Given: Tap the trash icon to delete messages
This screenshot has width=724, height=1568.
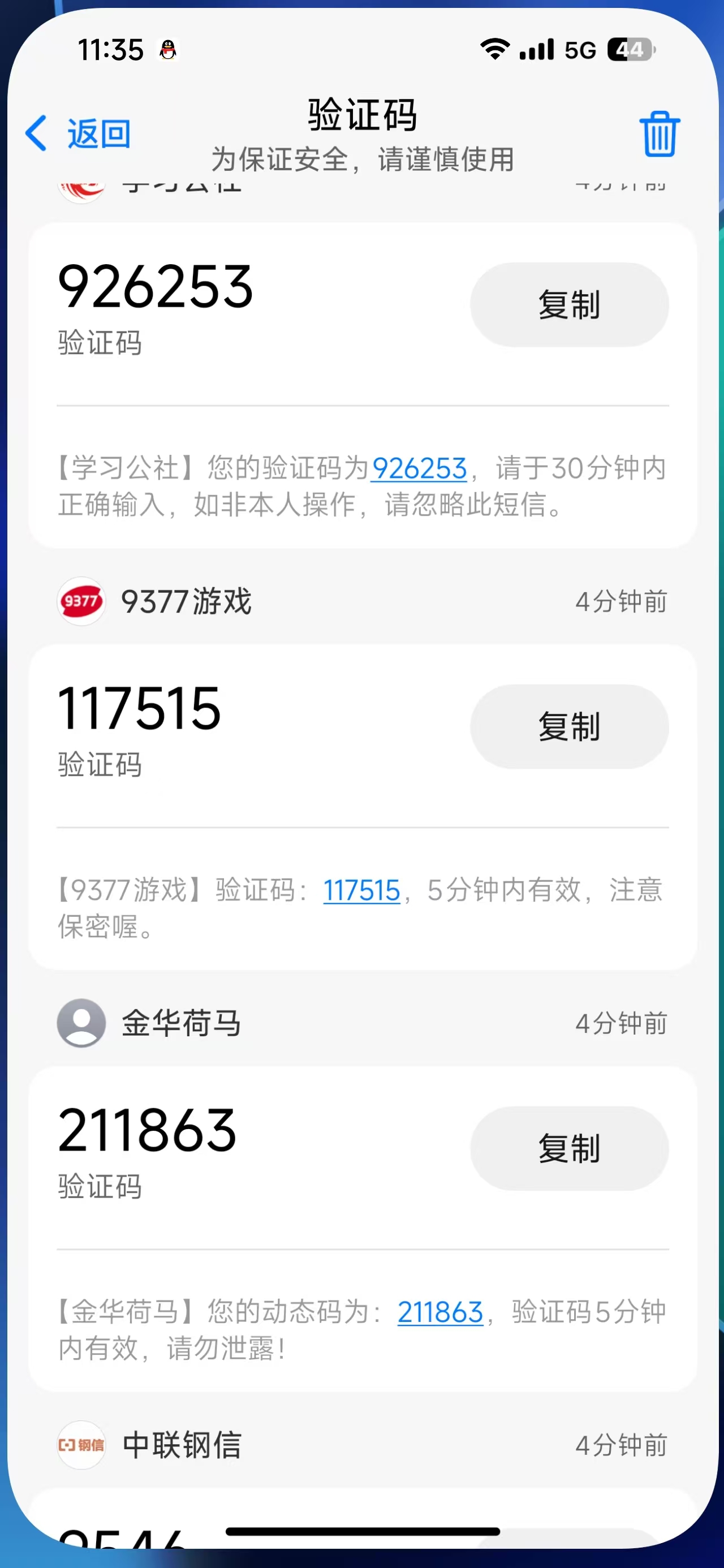Looking at the screenshot, I should [660, 135].
